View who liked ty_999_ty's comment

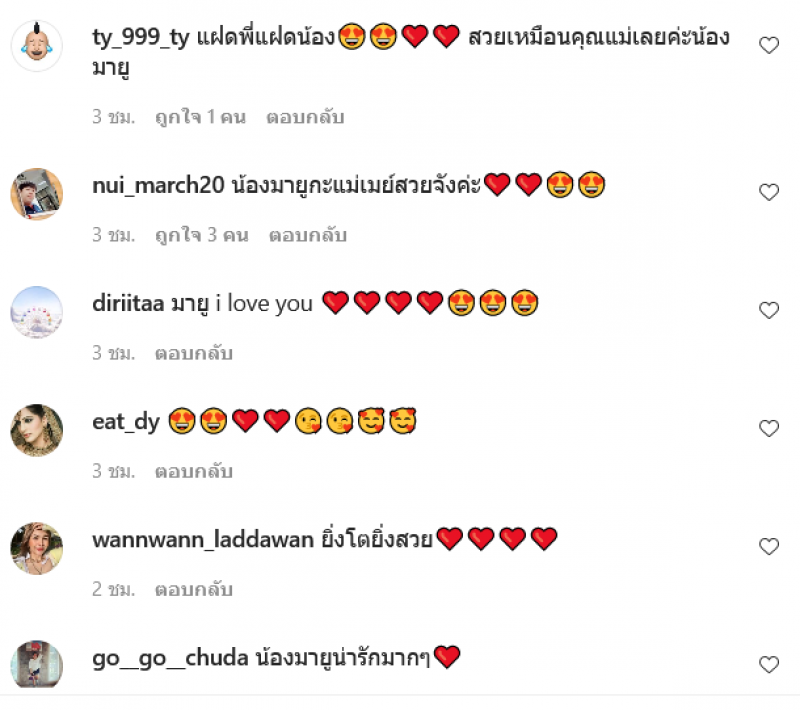(x=200, y=117)
